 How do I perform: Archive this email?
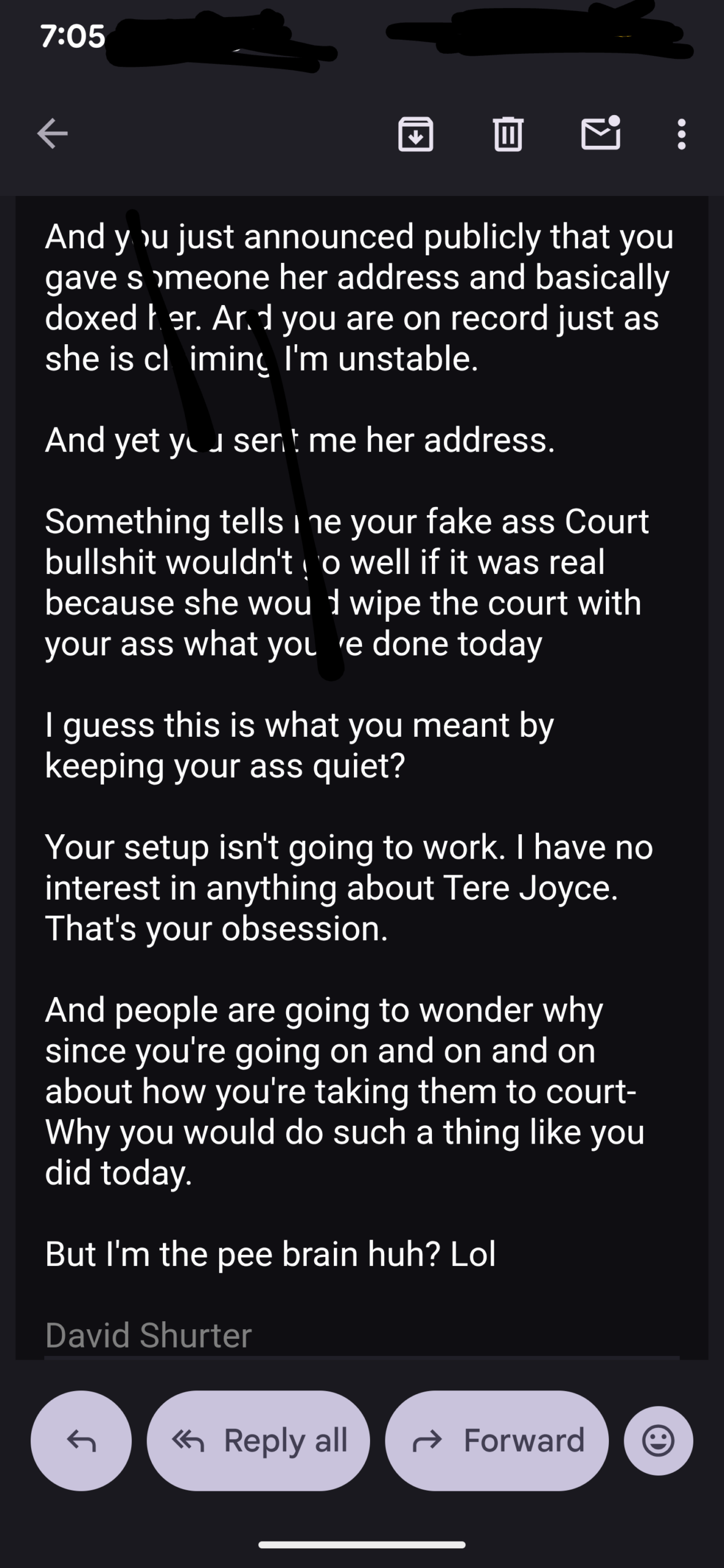[x=416, y=134]
